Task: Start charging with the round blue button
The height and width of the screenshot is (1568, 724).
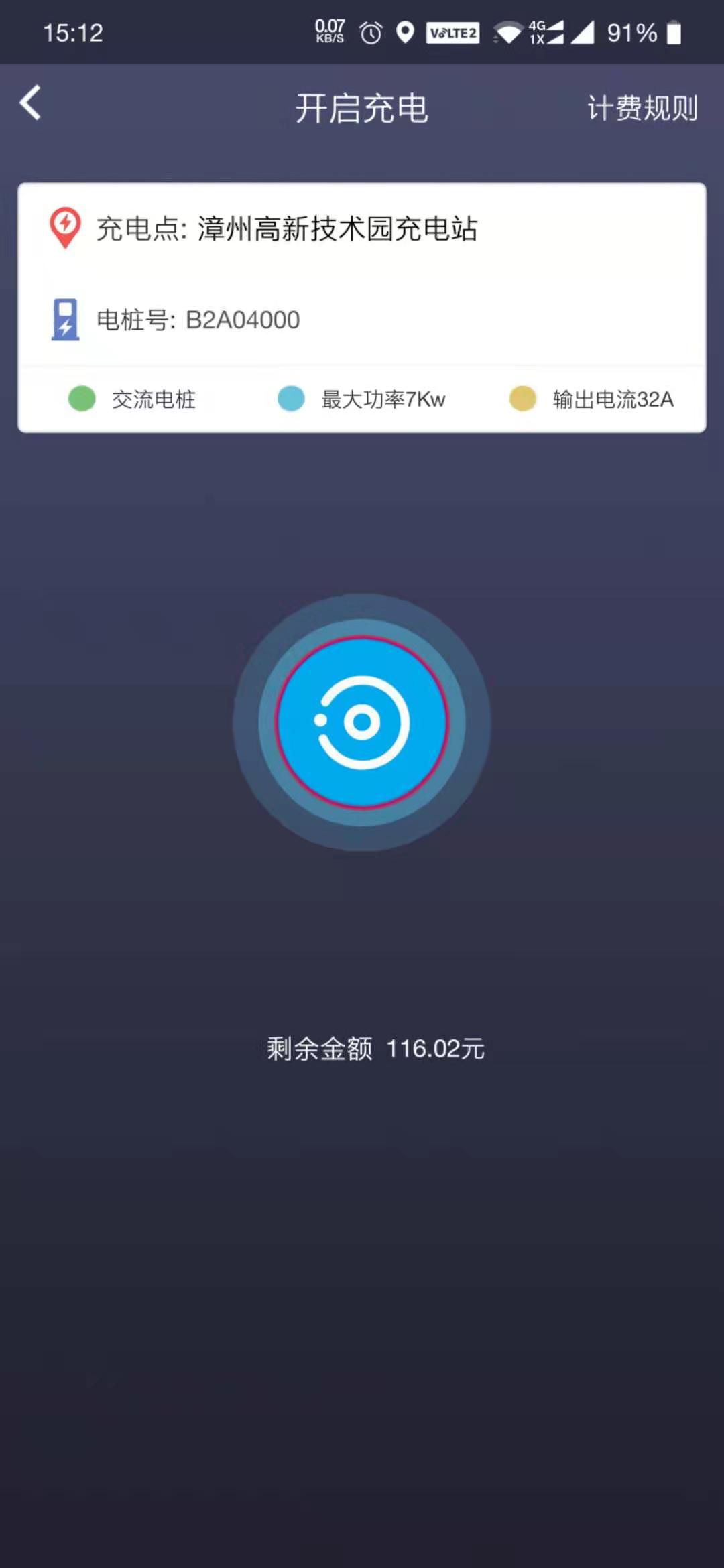Action: (x=362, y=722)
